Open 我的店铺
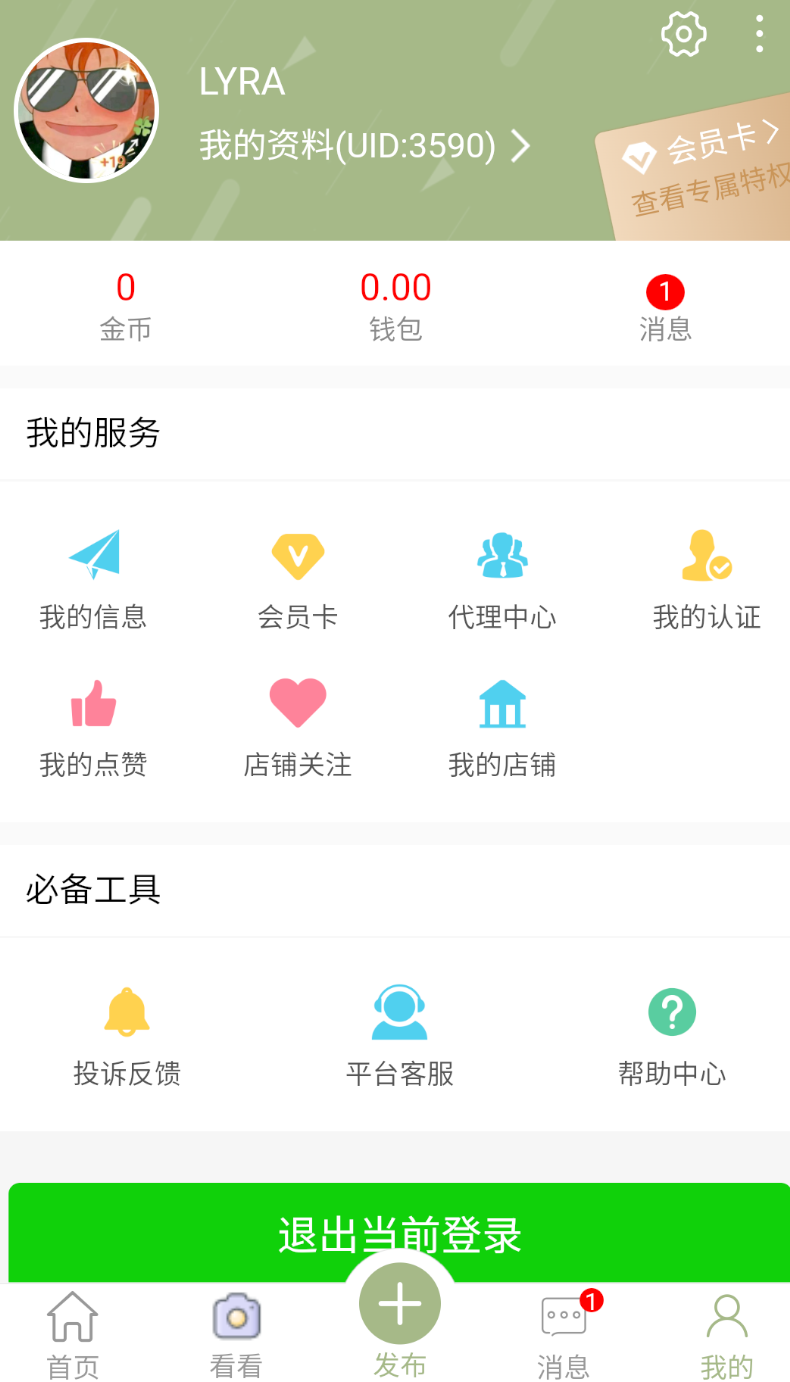790x1382 pixels. [x=502, y=728]
